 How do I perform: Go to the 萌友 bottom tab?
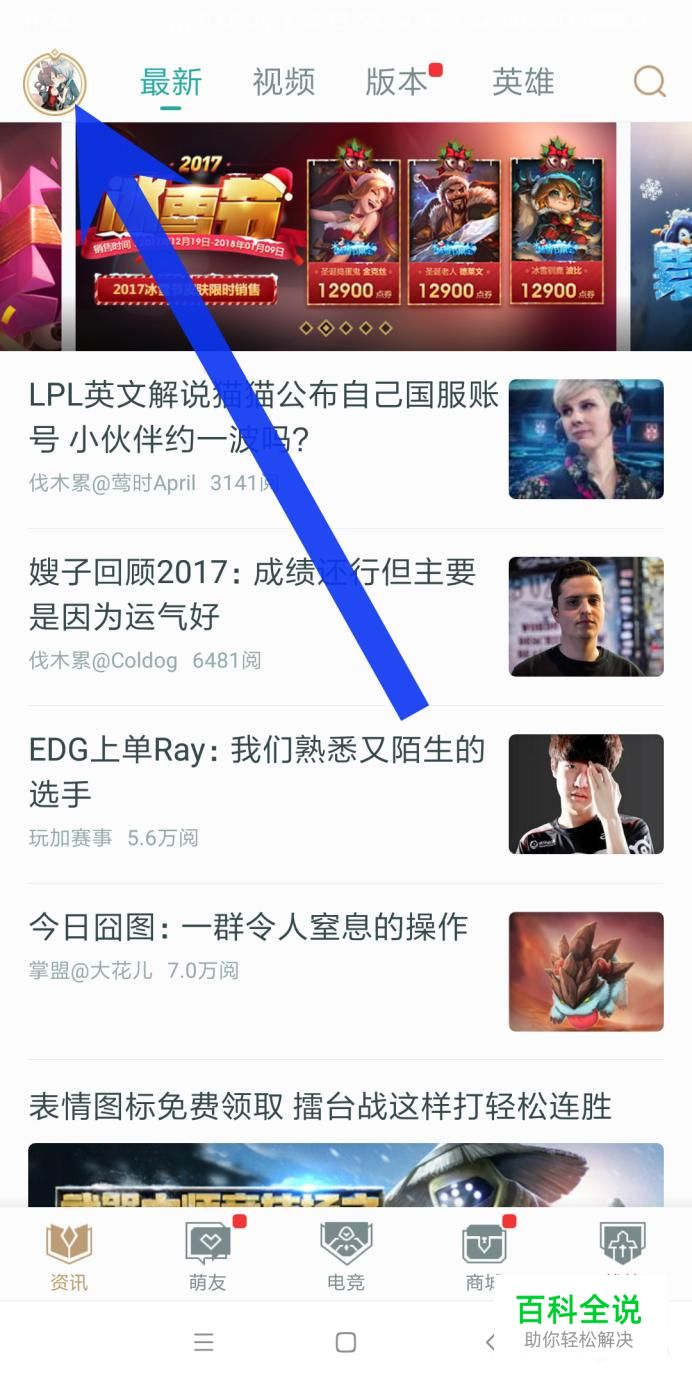click(x=208, y=1257)
